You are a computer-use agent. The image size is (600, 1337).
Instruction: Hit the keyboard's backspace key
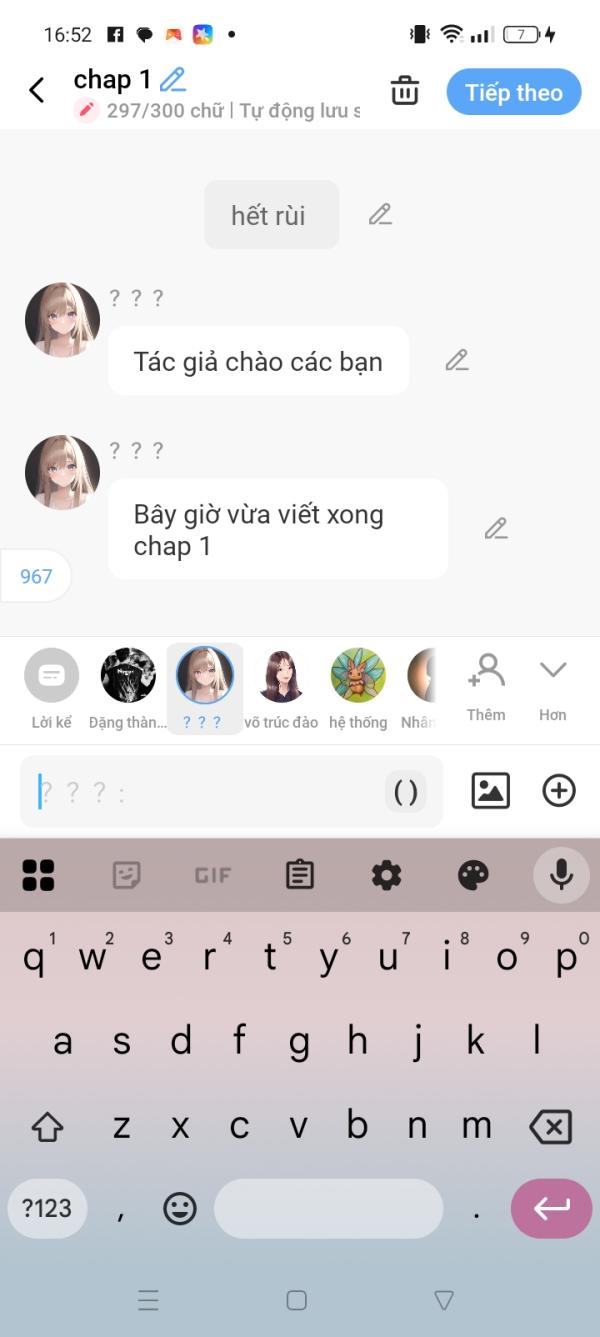pos(550,1127)
